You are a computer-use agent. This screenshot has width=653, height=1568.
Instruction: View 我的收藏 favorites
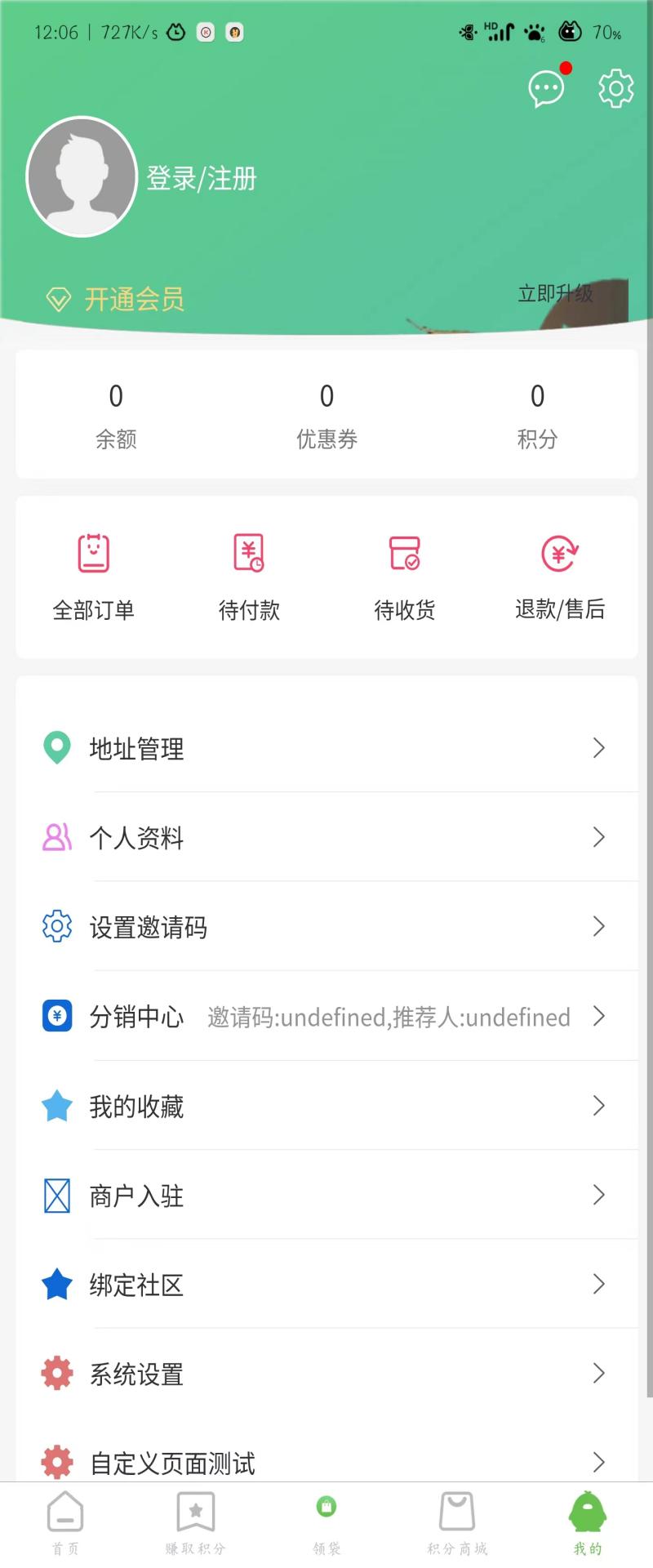coord(326,1106)
